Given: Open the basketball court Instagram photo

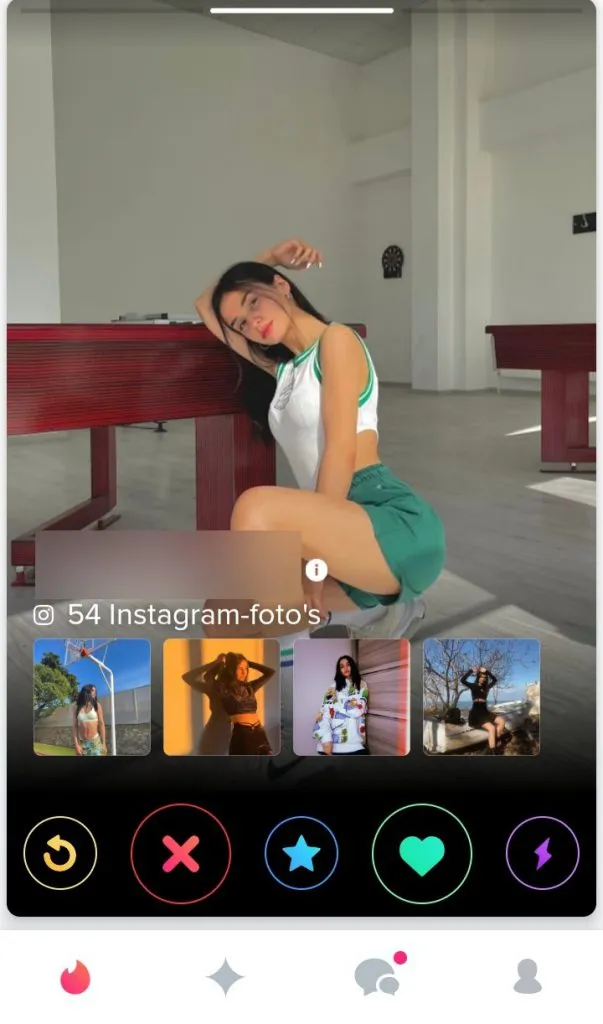Looking at the screenshot, I should pos(92,697).
